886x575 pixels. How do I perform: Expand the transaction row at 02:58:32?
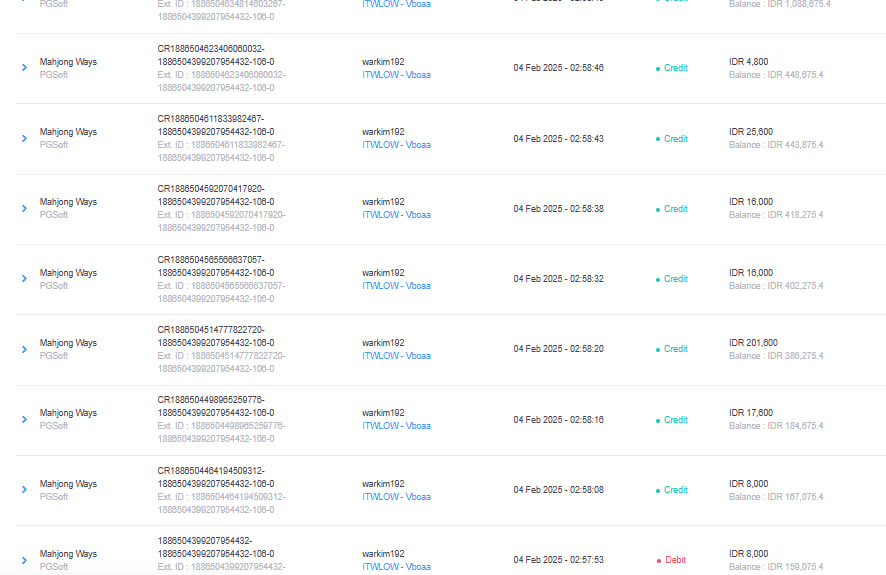(x=24, y=278)
